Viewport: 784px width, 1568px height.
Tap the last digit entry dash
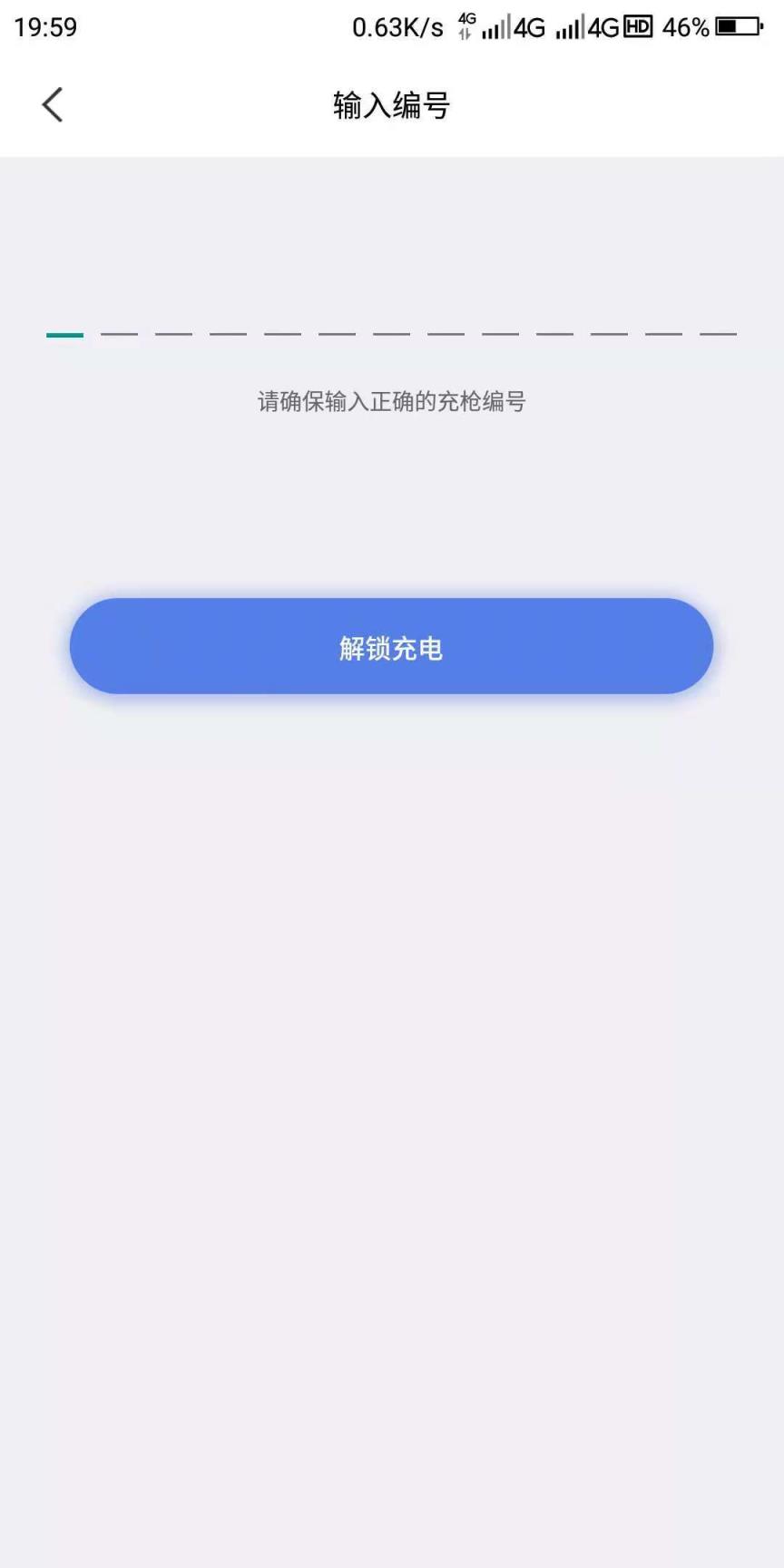click(x=716, y=334)
